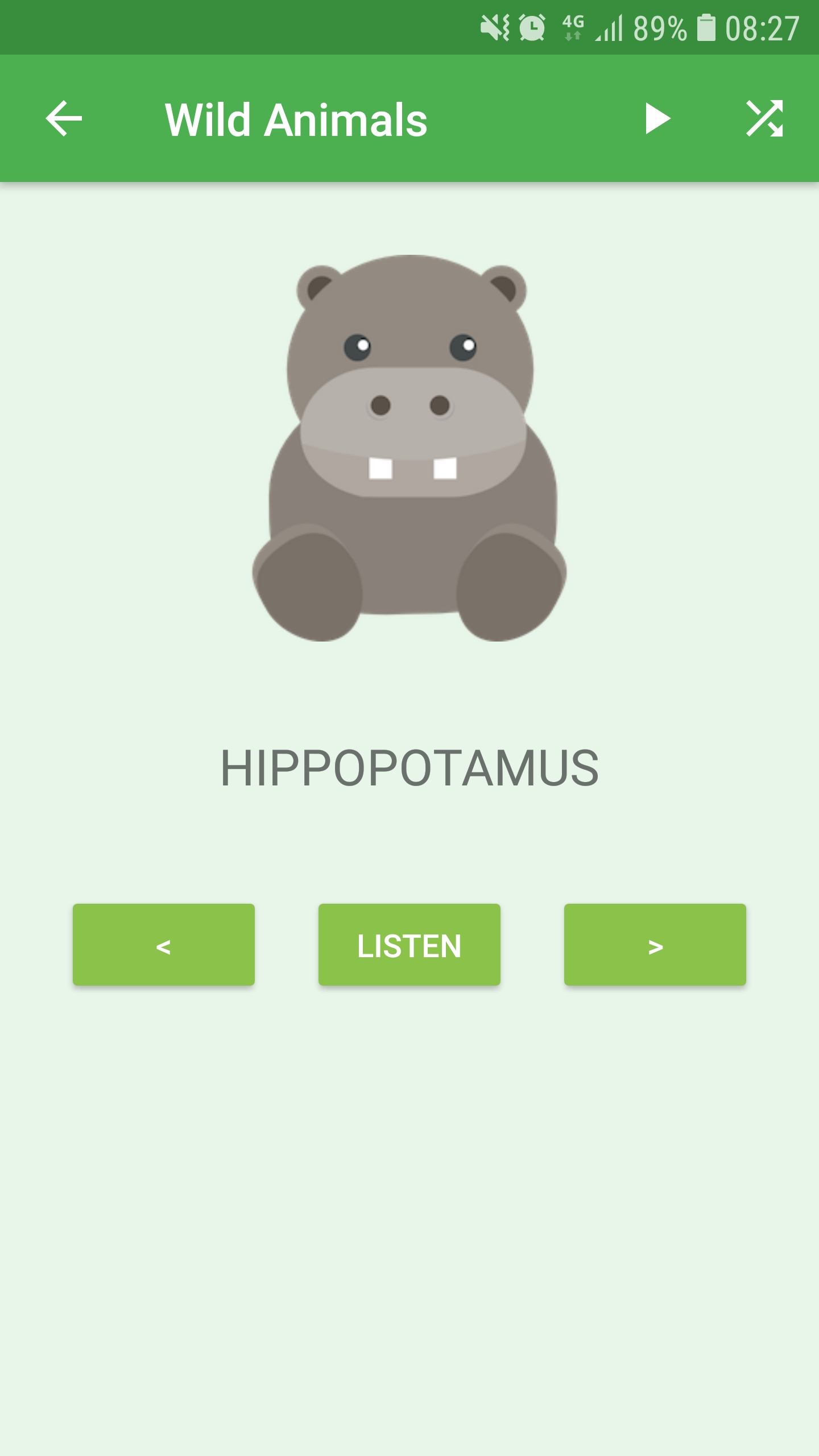819x1456 pixels.
Task: Go back from Wild Animals
Action: [x=64, y=119]
